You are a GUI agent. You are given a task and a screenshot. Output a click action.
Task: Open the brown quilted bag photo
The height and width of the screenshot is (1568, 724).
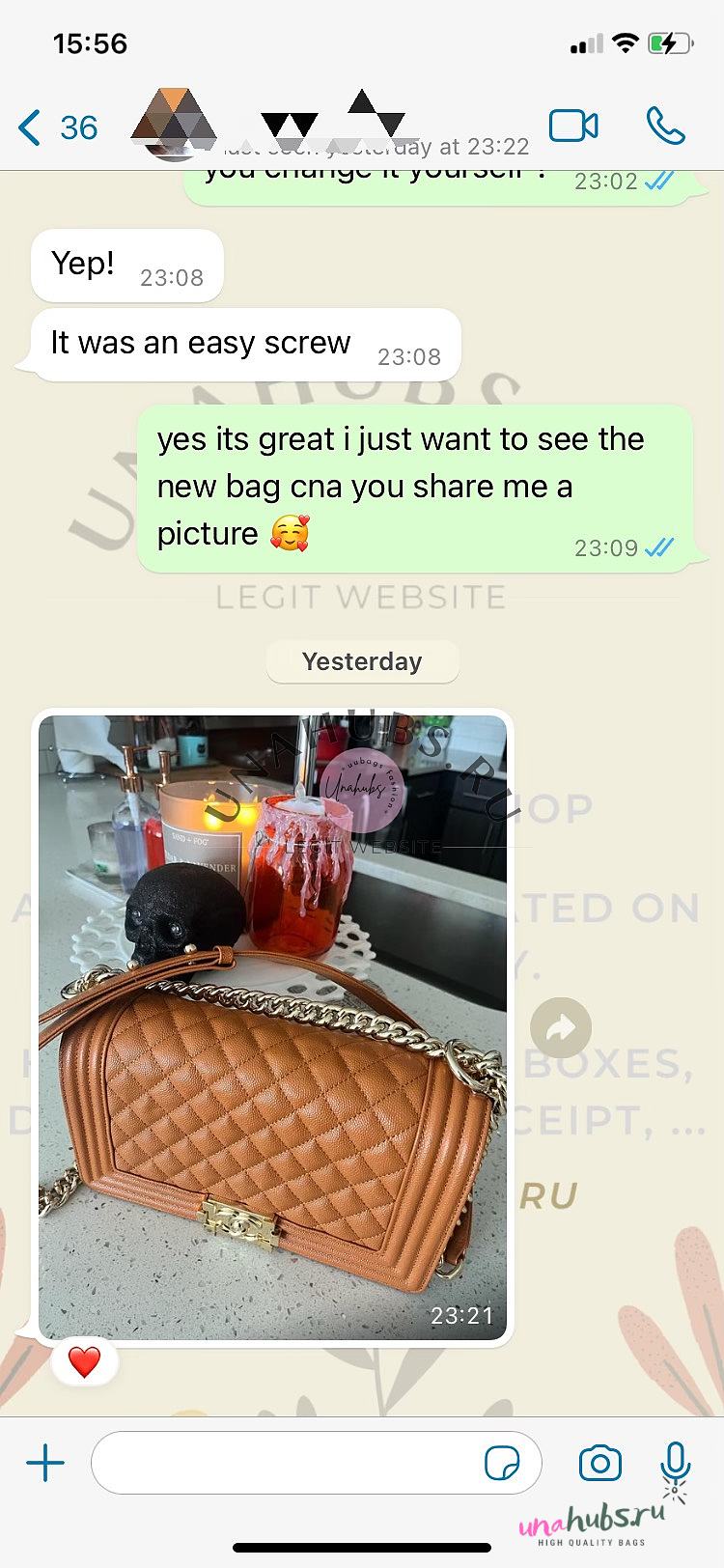[272, 1027]
